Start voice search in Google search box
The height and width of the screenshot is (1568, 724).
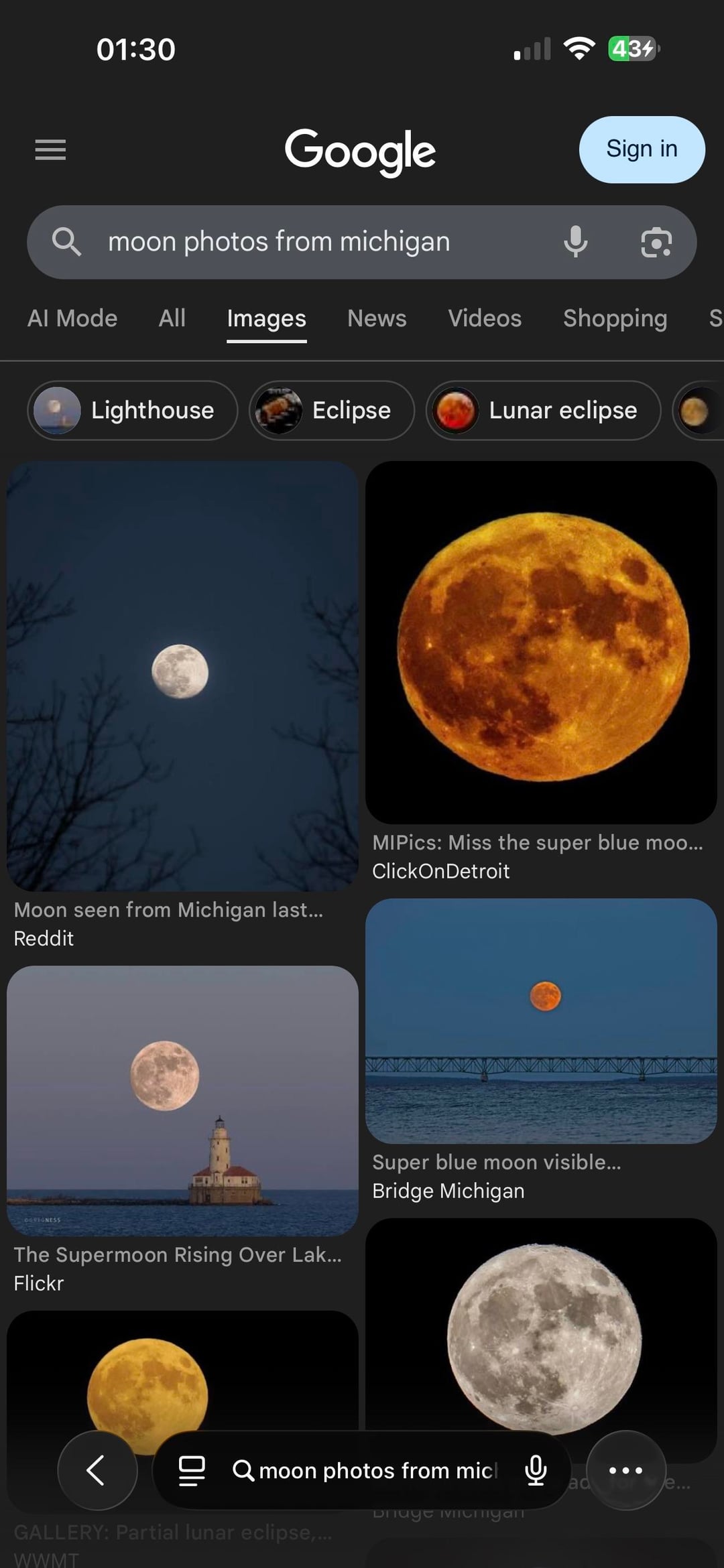point(575,242)
